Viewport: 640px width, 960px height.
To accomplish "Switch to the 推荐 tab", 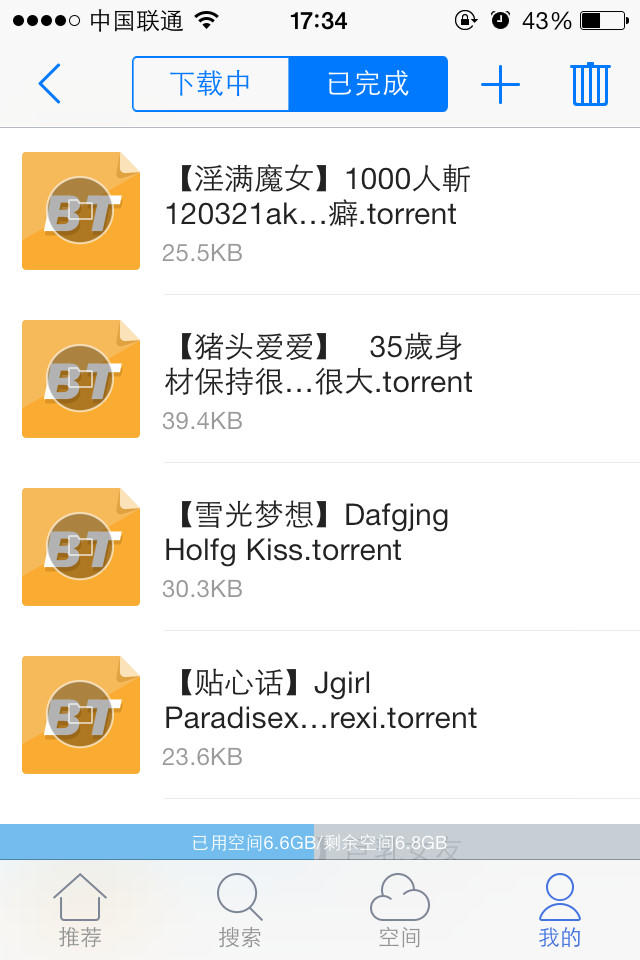I will point(80,910).
